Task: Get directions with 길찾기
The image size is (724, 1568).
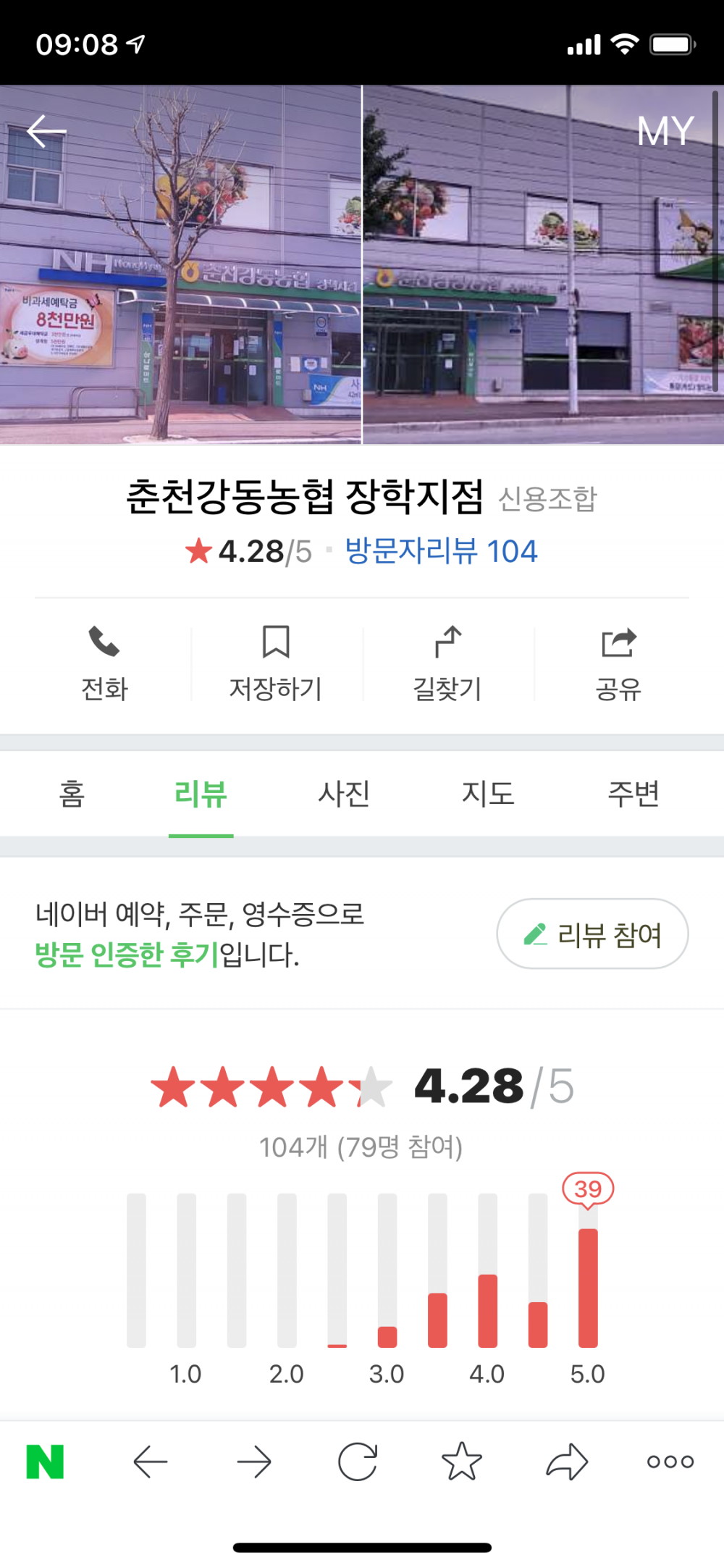Action: pos(447,664)
